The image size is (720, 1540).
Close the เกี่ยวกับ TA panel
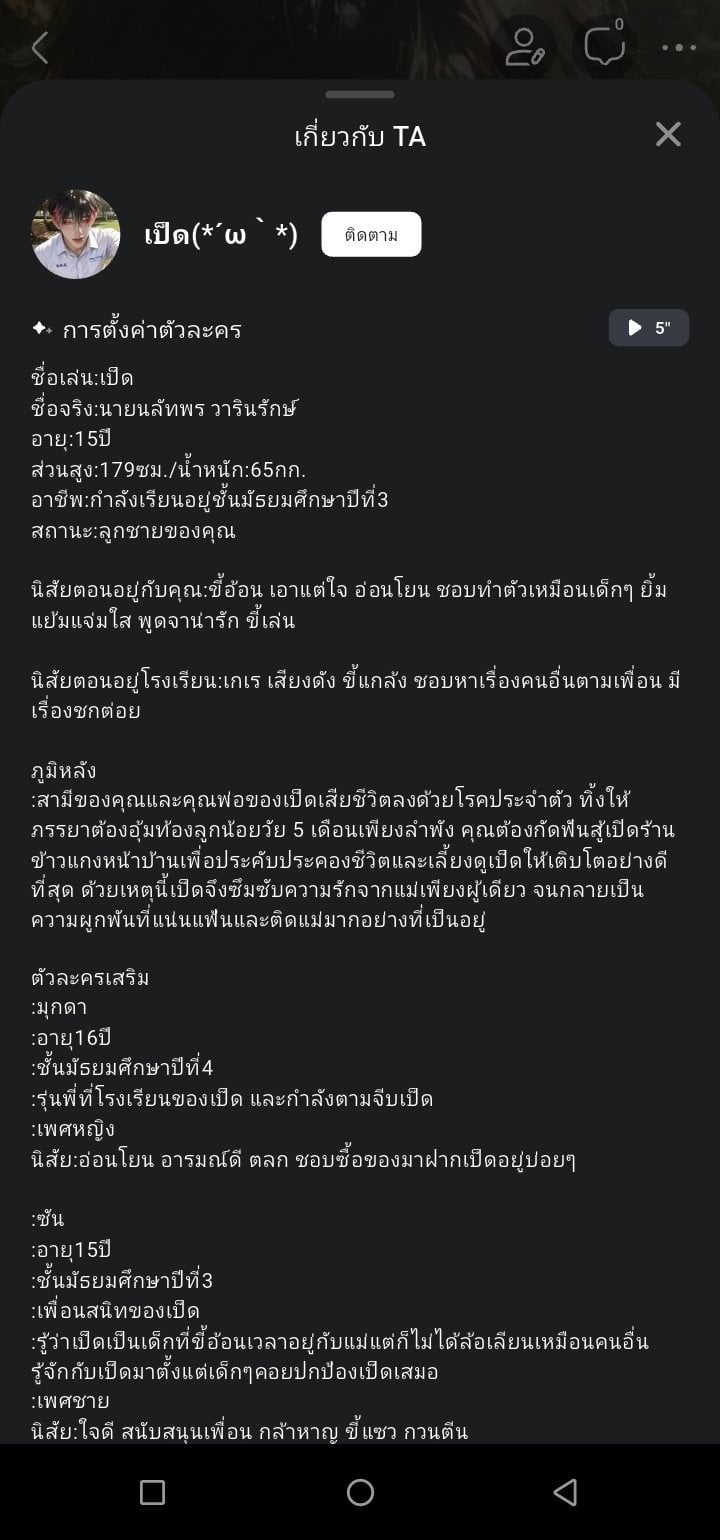(668, 135)
